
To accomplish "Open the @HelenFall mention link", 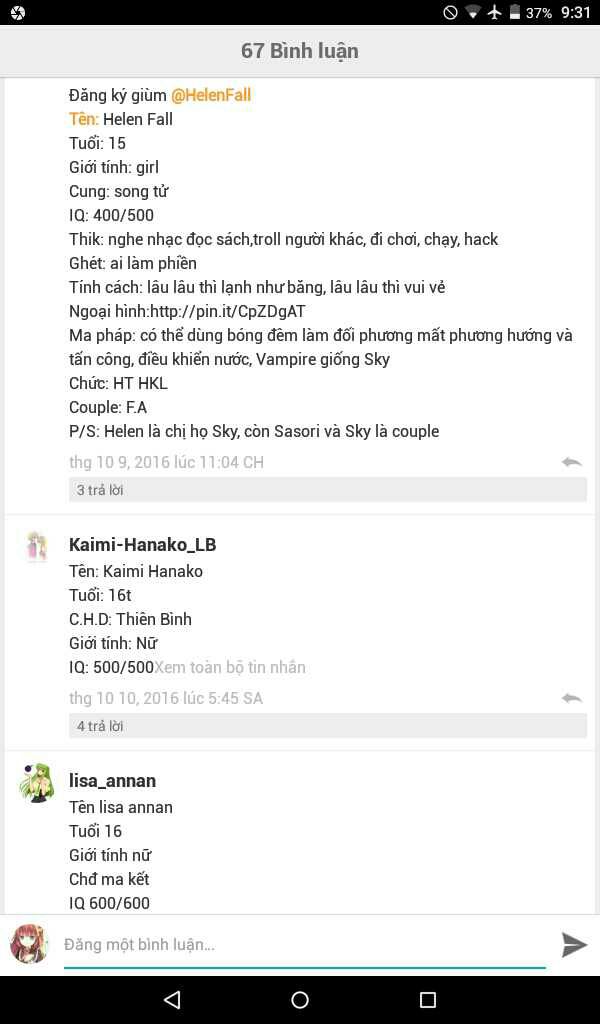I will point(211,95).
